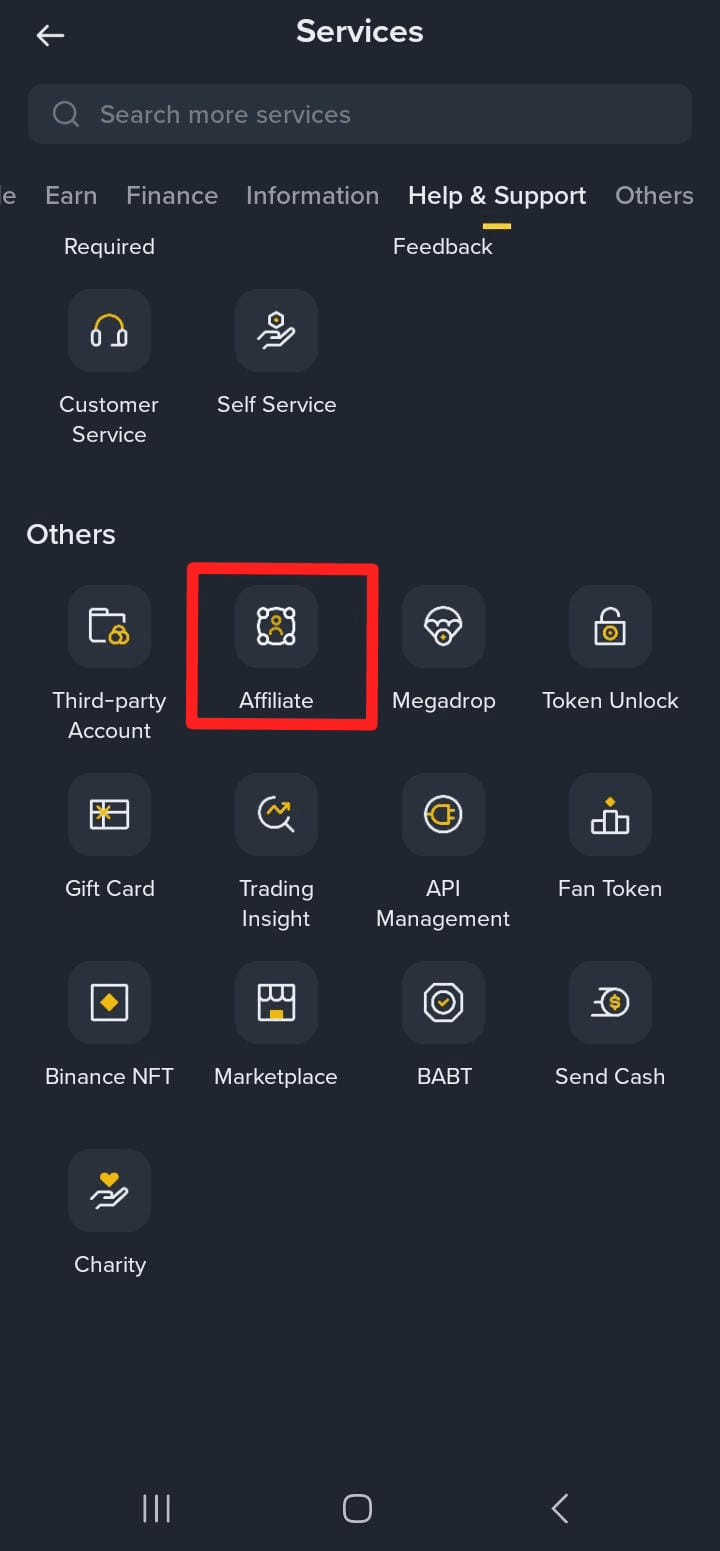Select the Others tab
Screen dimensions: 720x1551
point(654,195)
